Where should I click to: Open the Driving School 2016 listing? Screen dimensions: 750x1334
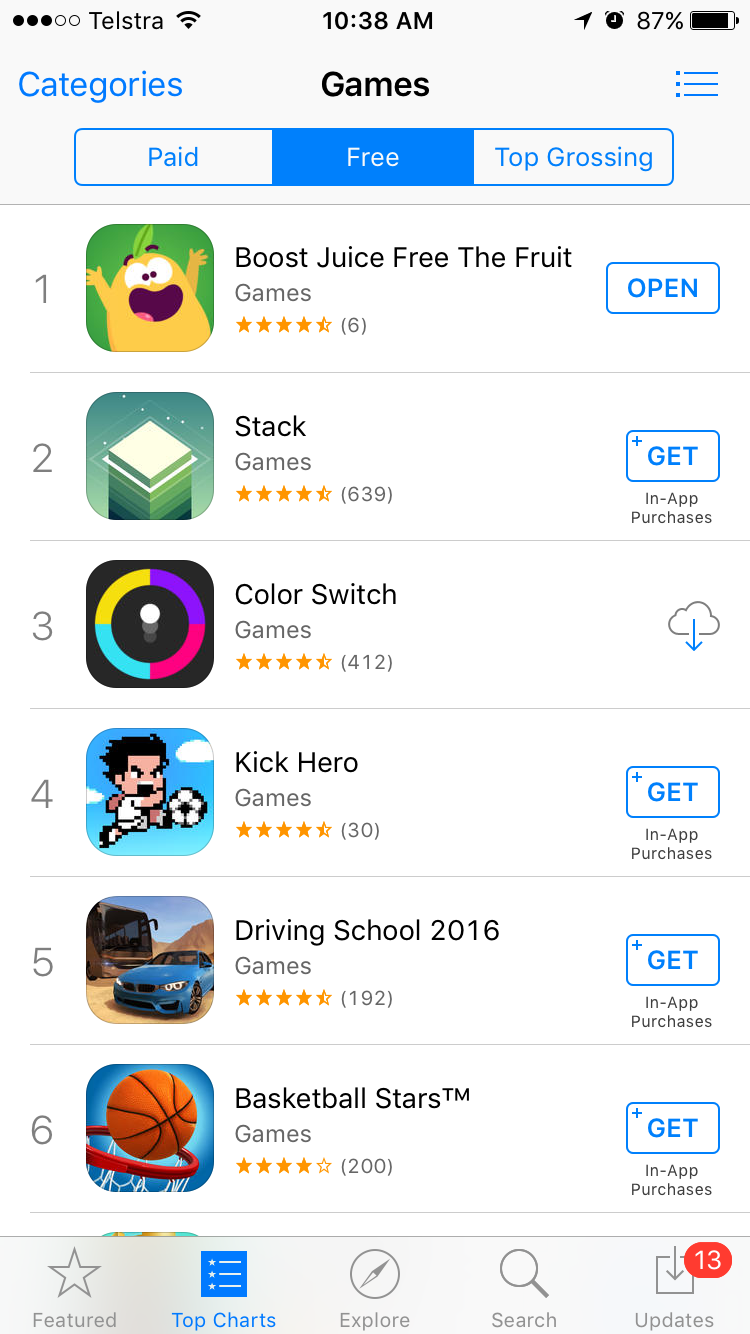[366, 931]
